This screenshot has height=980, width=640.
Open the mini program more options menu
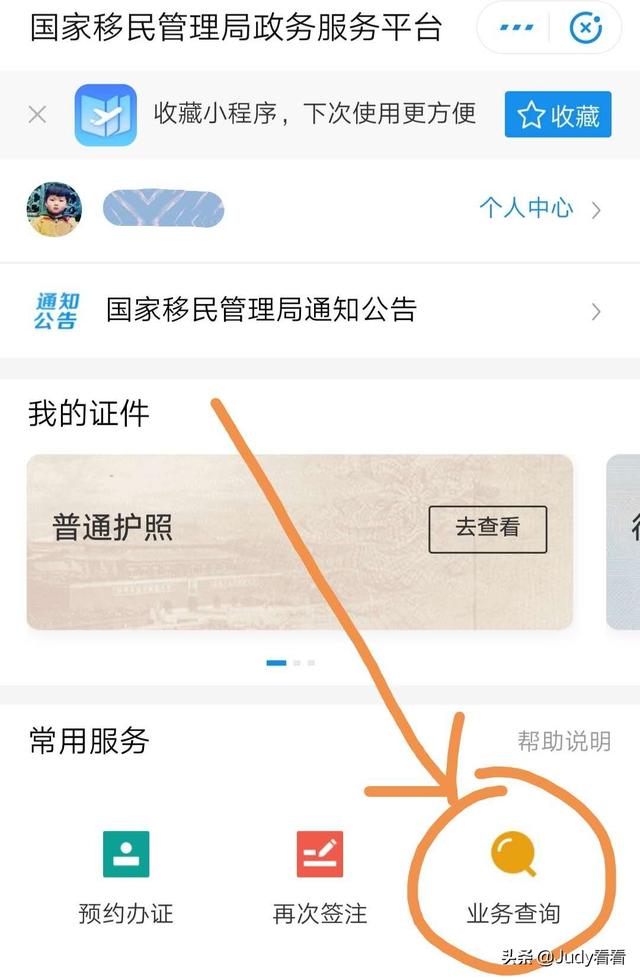click(x=516, y=28)
